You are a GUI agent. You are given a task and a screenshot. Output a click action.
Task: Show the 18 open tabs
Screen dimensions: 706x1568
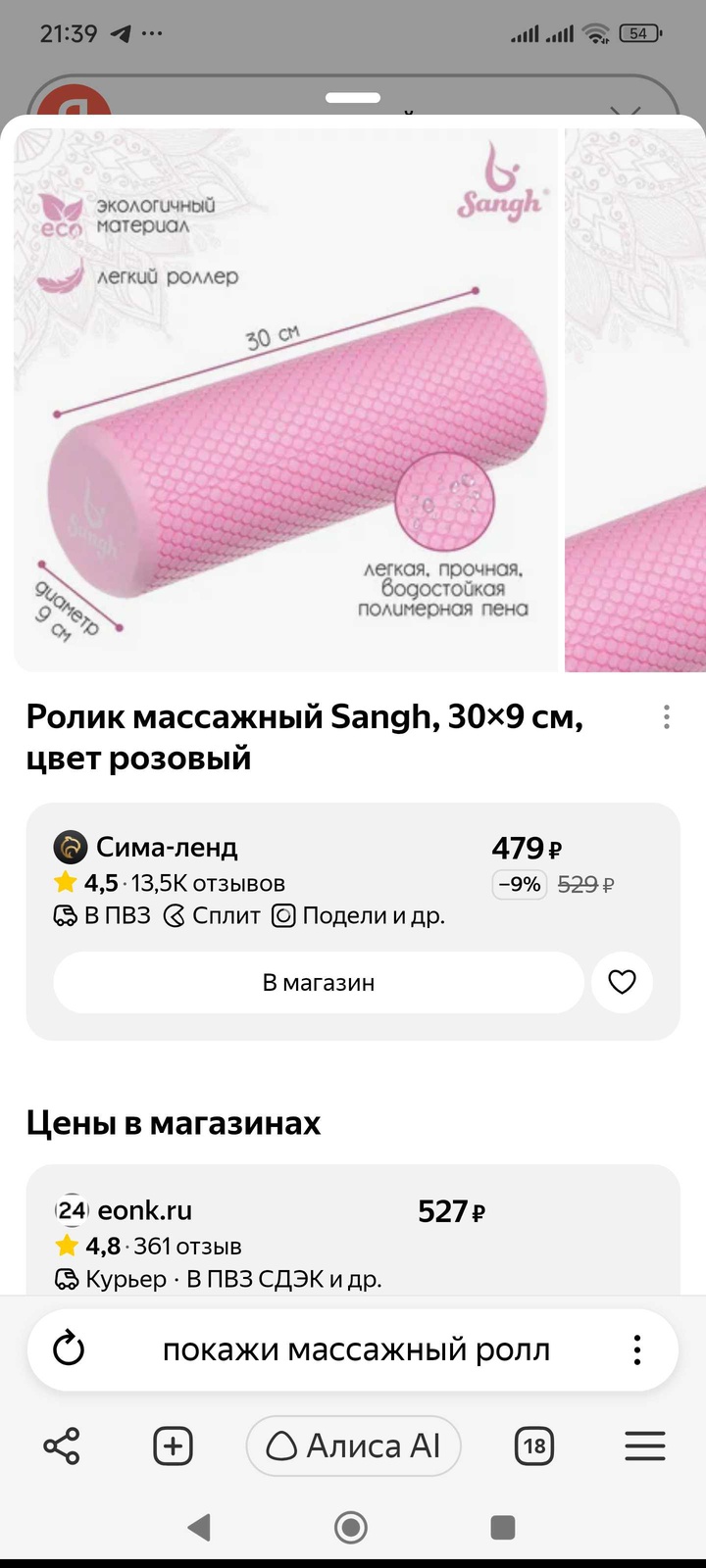[533, 1446]
